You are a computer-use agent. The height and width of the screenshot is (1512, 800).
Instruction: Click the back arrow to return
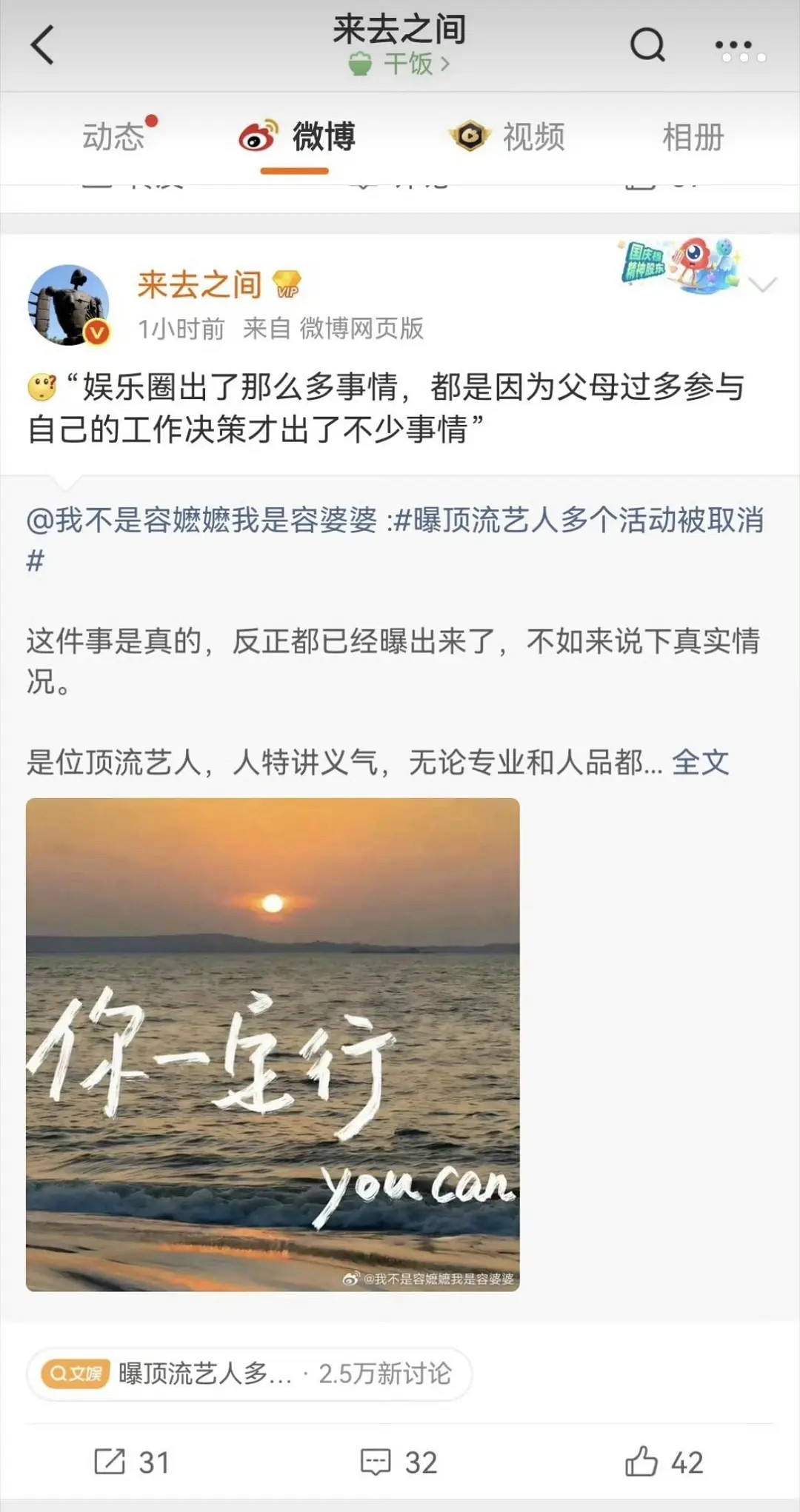(x=42, y=44)
